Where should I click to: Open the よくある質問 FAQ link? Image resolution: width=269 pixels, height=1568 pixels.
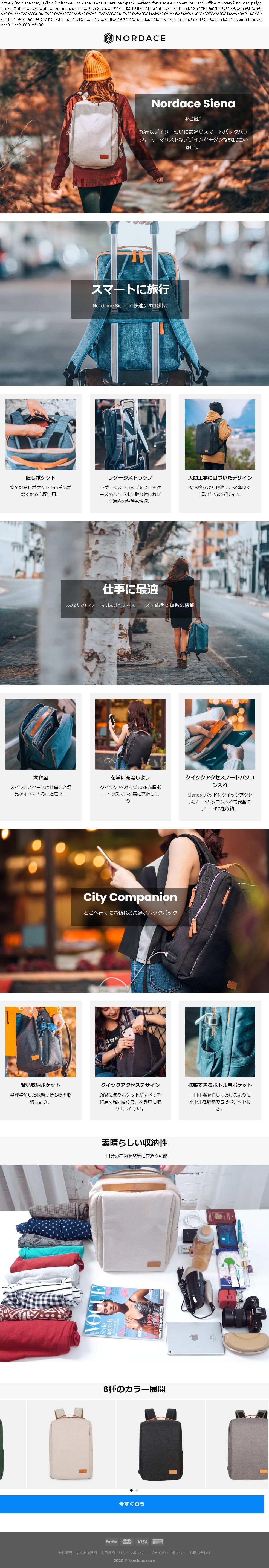pyautogui.click(x=86, y=1552)
